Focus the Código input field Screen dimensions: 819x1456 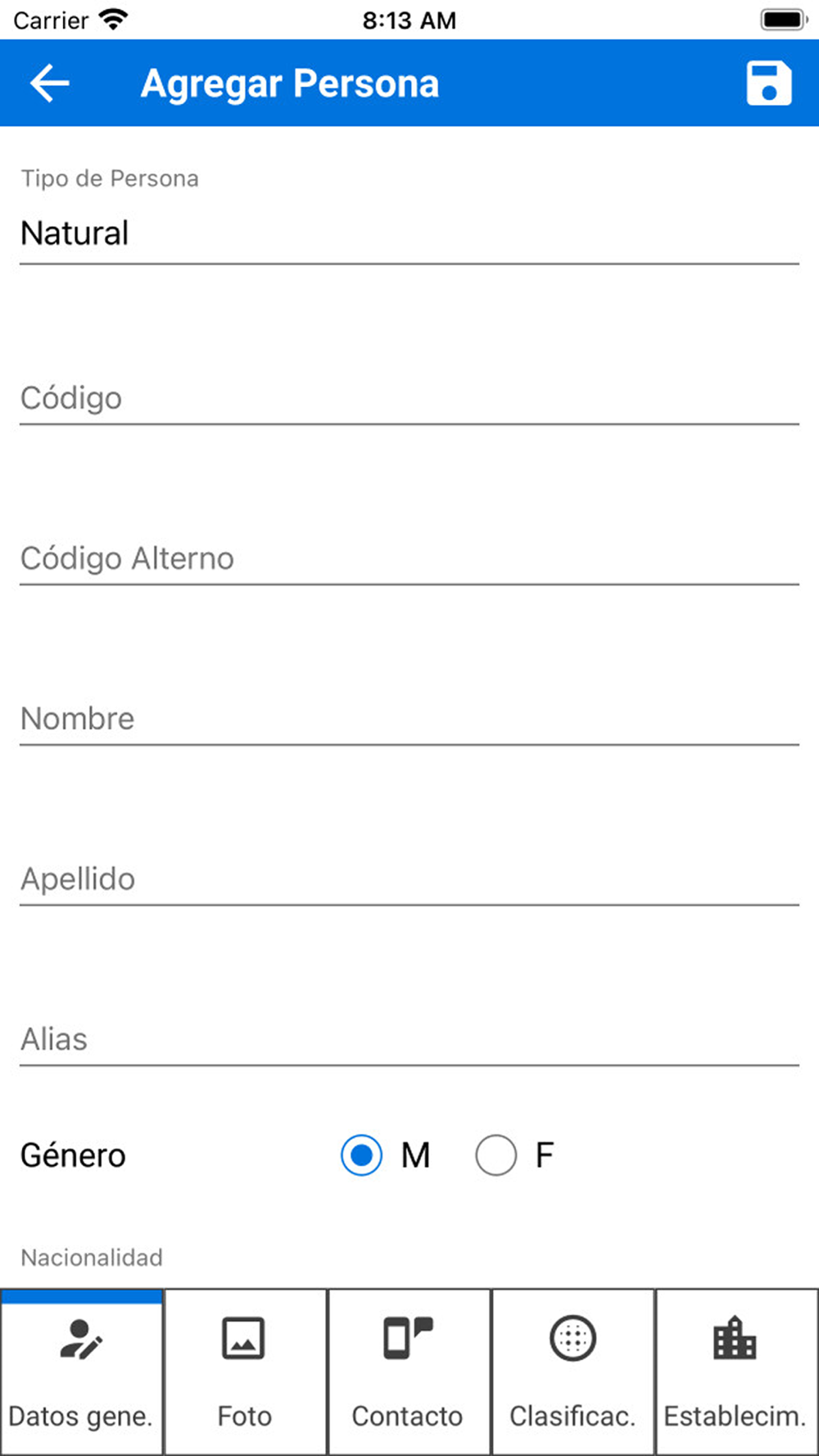pyautogui.click(x=409, y=398)
